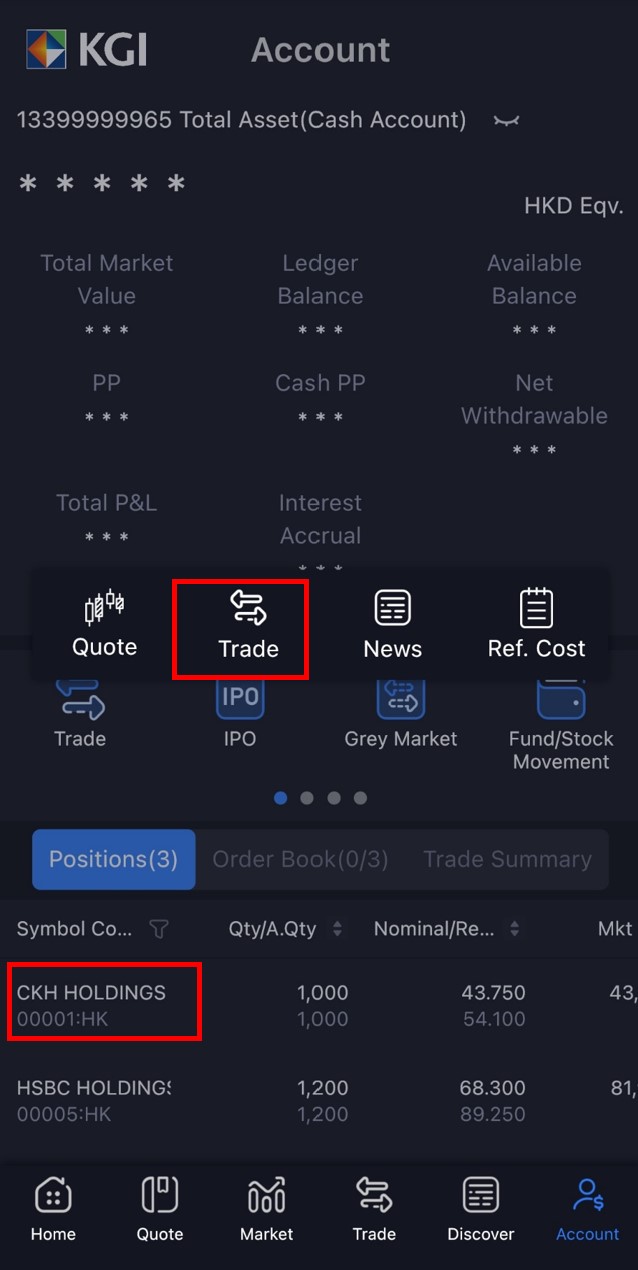Open the CKH HOLDINGS position row
638x1270 pixels.
(104, 1005)
